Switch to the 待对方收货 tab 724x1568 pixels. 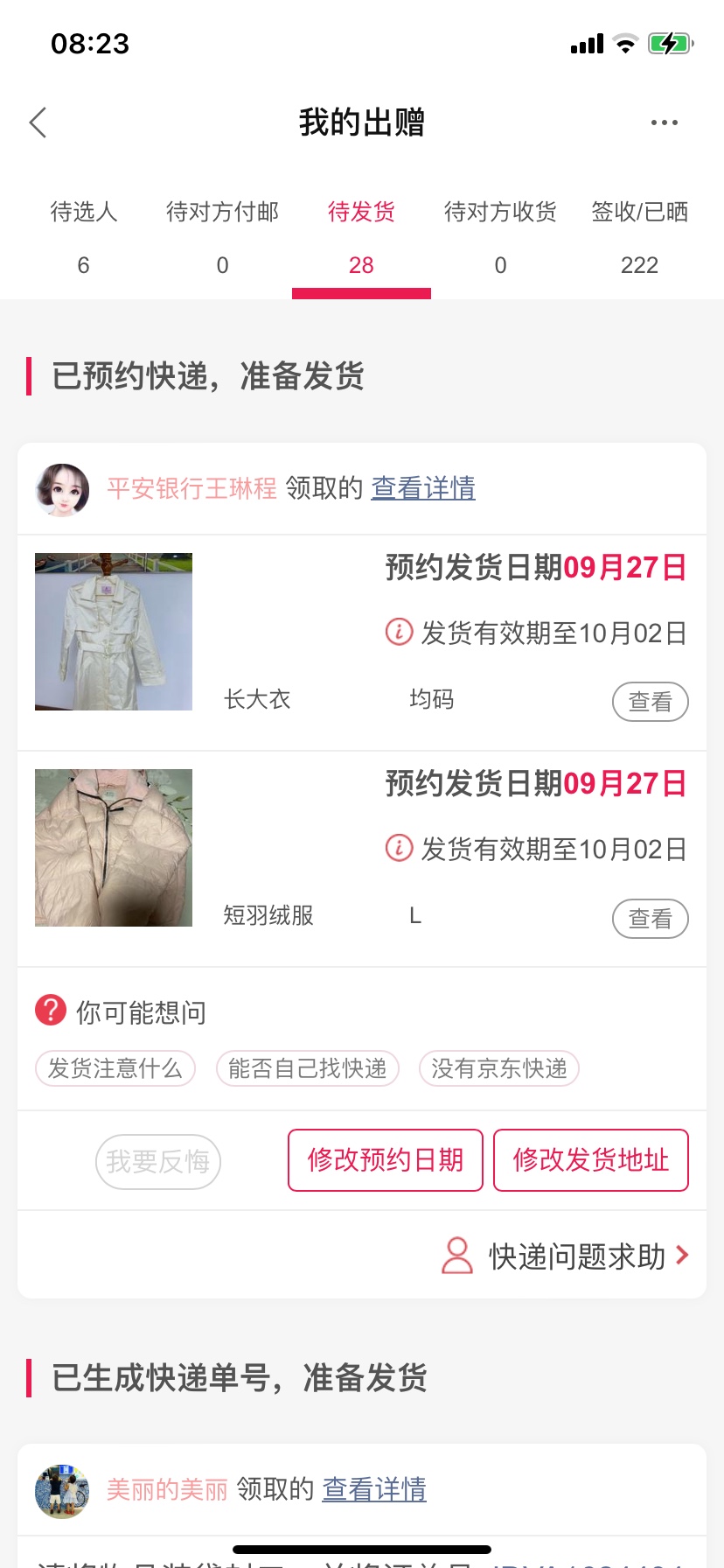(500, 237)
